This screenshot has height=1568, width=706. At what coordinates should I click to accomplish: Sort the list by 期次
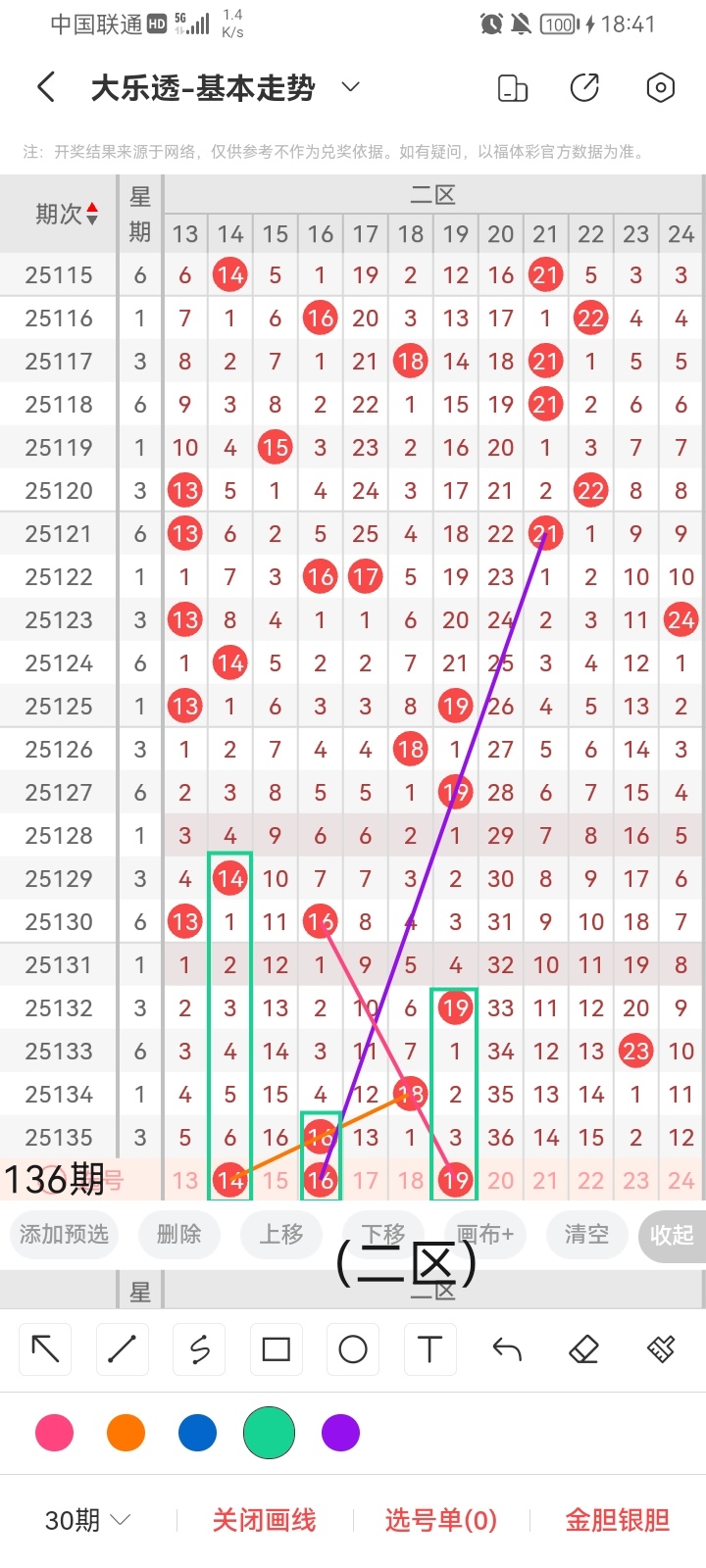point(67,214)
